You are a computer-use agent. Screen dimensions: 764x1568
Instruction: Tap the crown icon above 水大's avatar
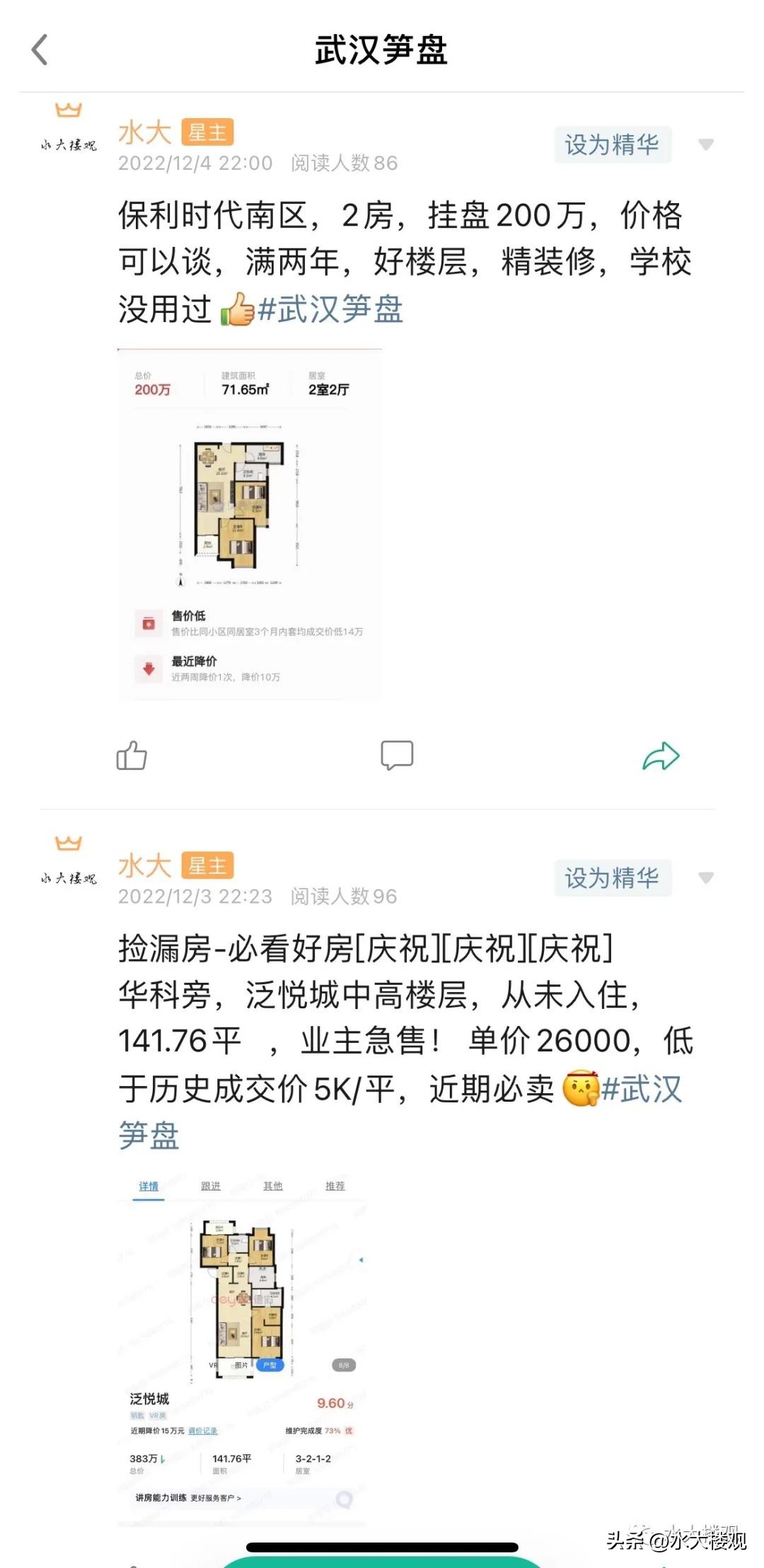coord(67,110)
